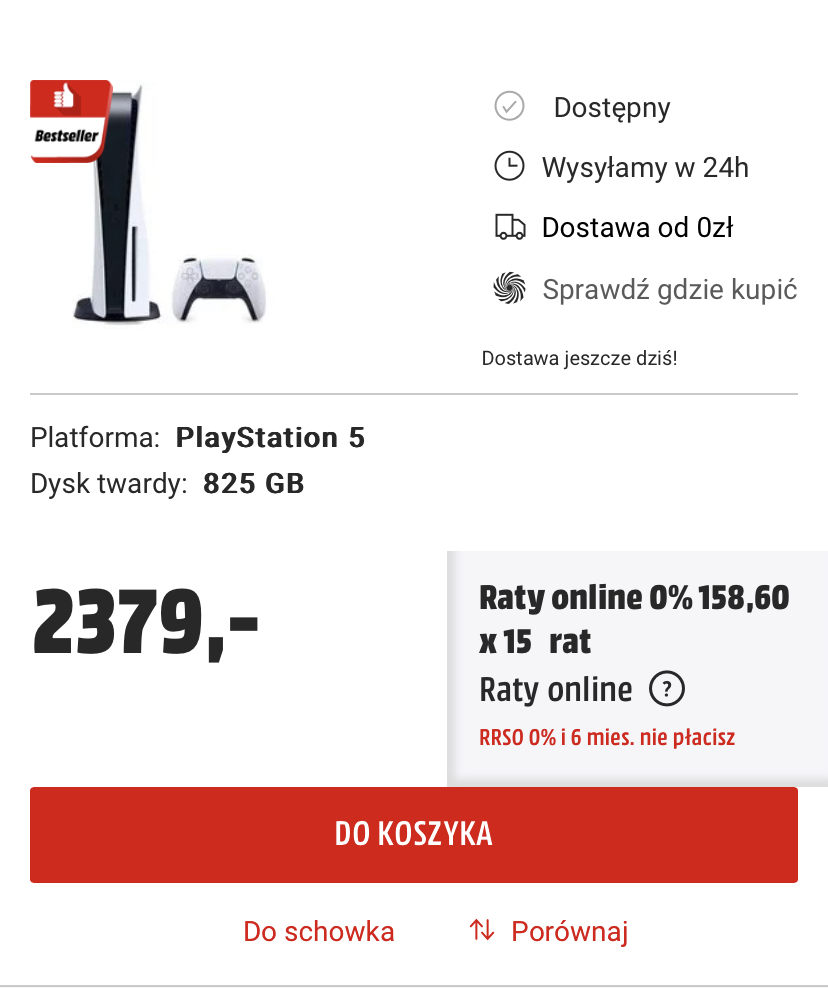Open the Raty online 0% installment offer

click(634, 619)
